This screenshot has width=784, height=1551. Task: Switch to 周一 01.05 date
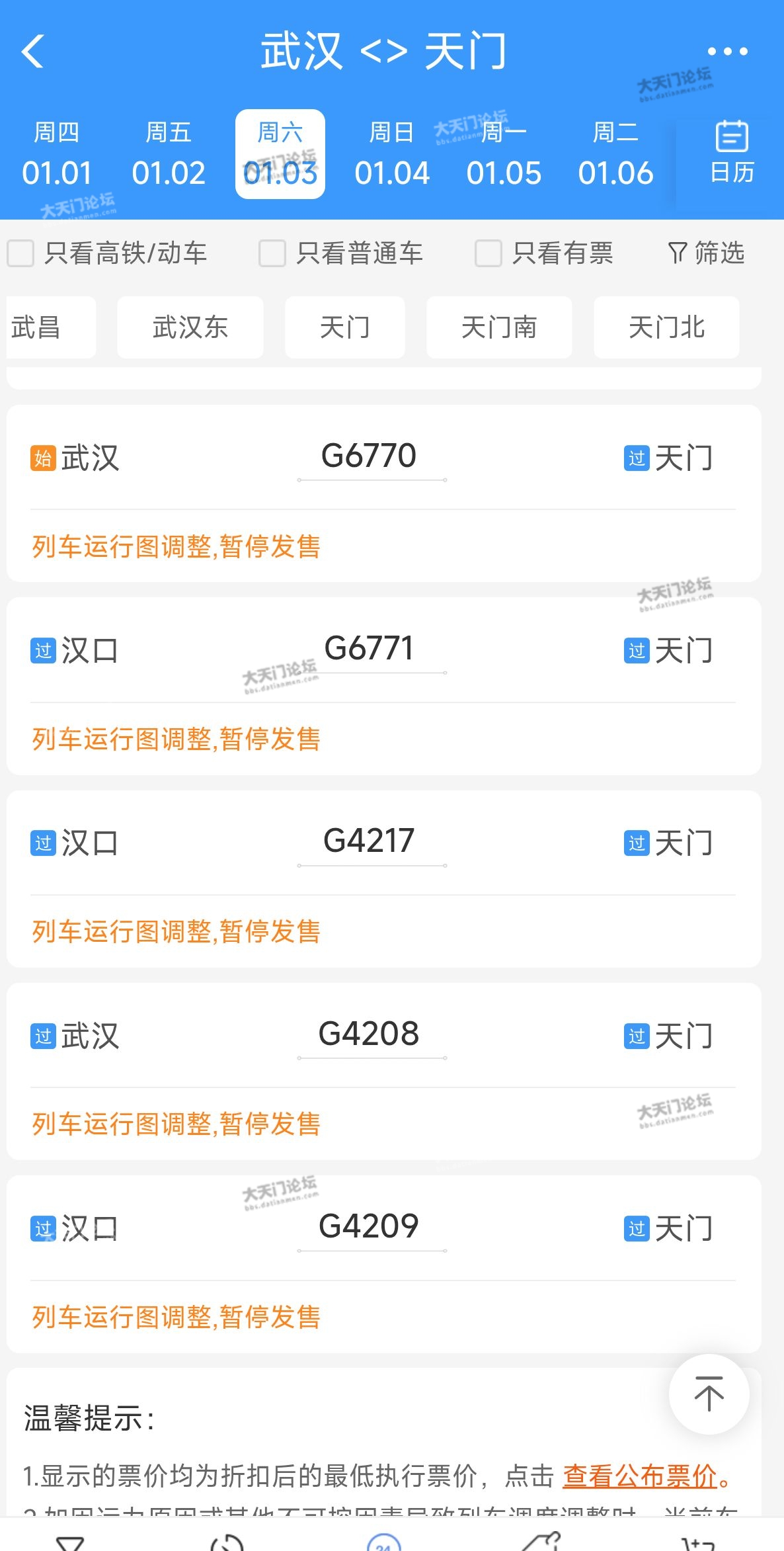504,154
